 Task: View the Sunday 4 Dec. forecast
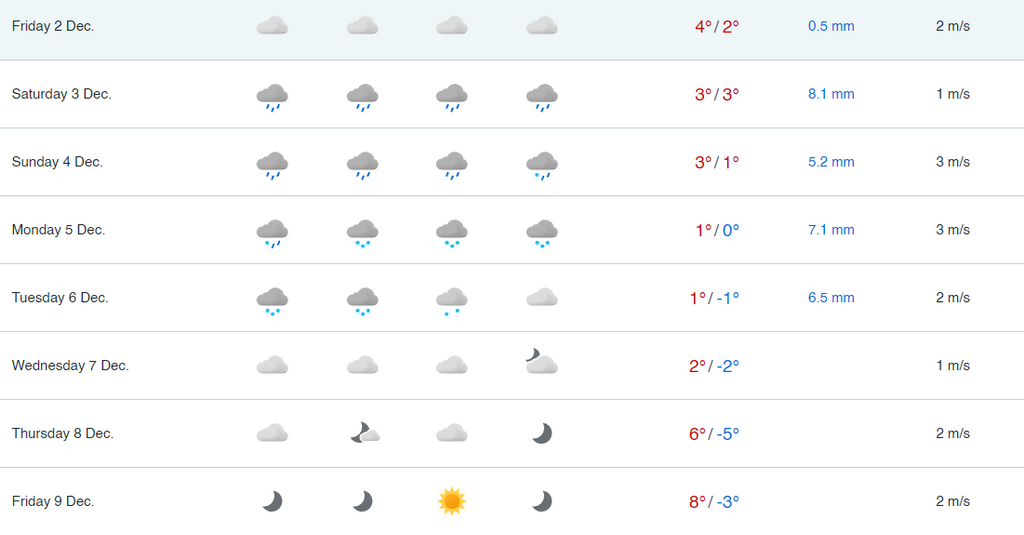[x=57, y=162]
